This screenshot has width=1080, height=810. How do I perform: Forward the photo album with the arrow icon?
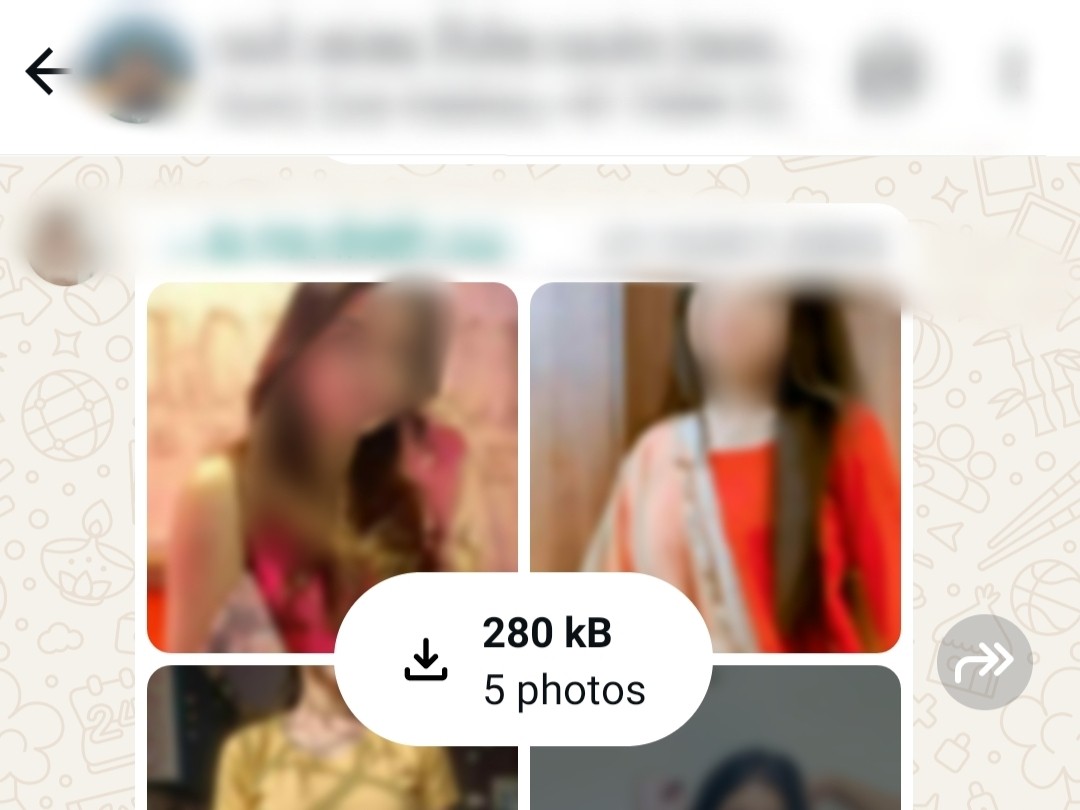point(985,662)
